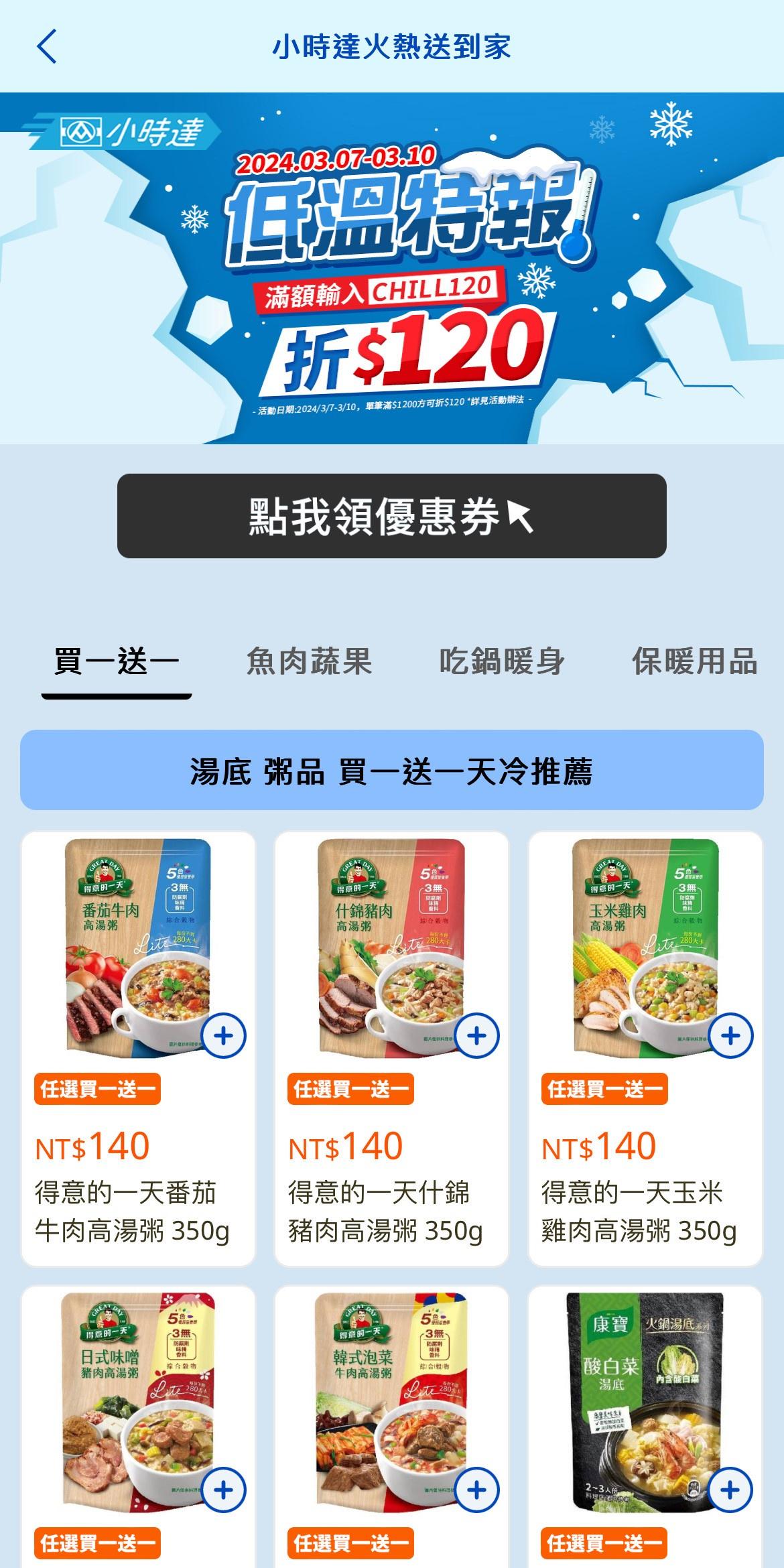This screenshot has width=784, height=1568.
Task: Switch to the 保暖用品 tab
Action: [x=694, y=662]
